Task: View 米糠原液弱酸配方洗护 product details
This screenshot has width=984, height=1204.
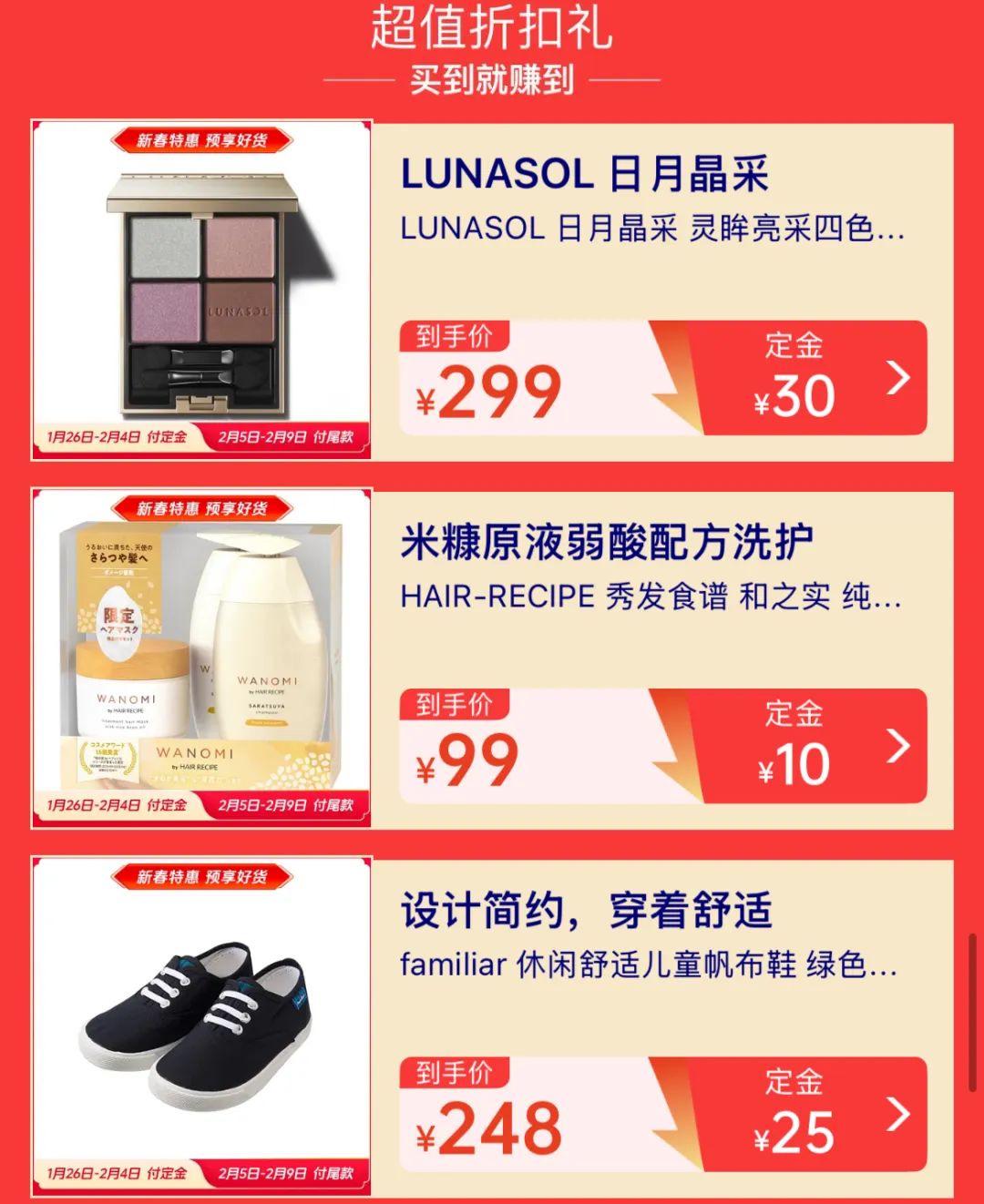Action: click(607, 543)
